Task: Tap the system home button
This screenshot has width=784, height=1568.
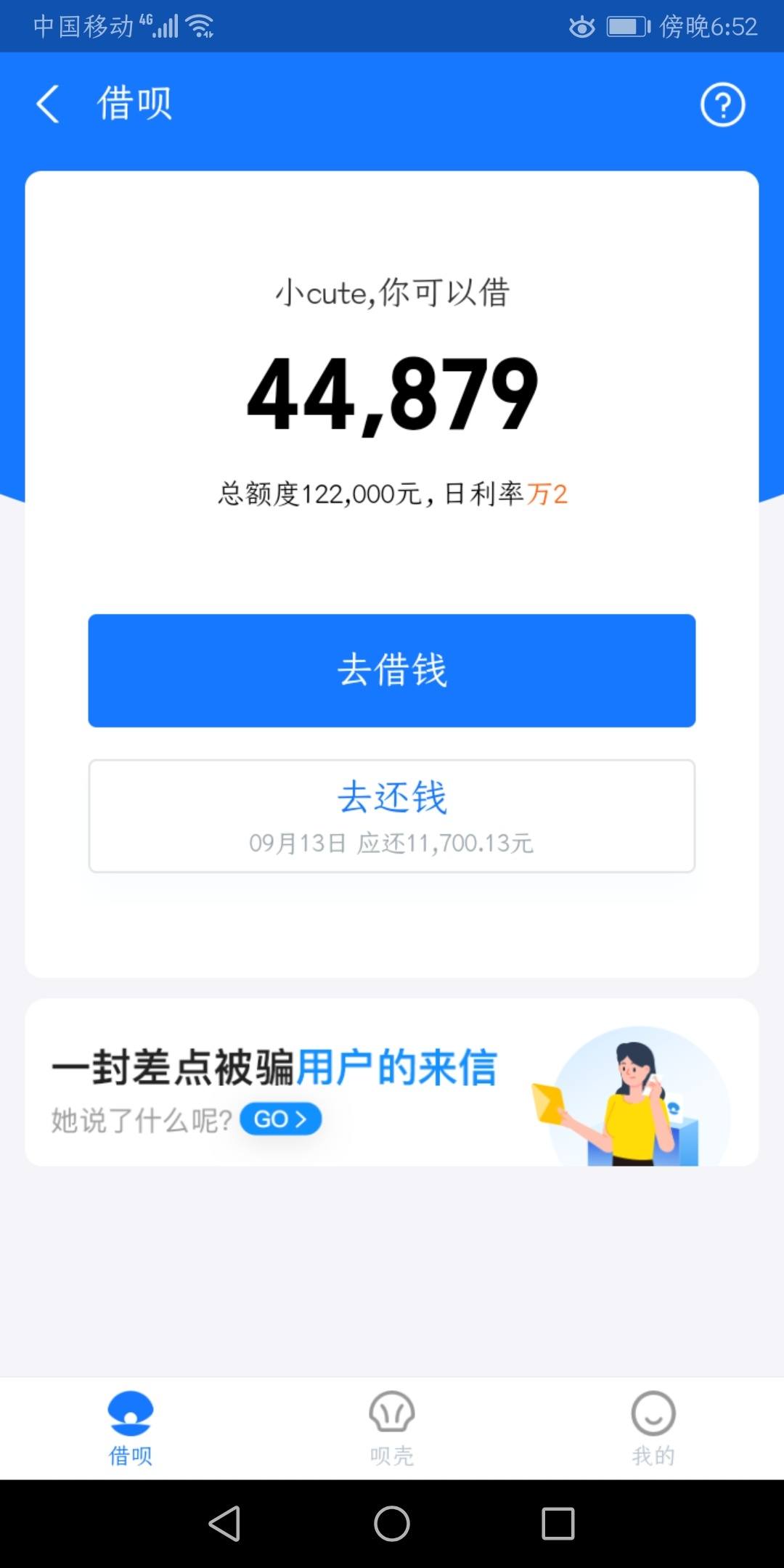Action: coord(392,1523)
